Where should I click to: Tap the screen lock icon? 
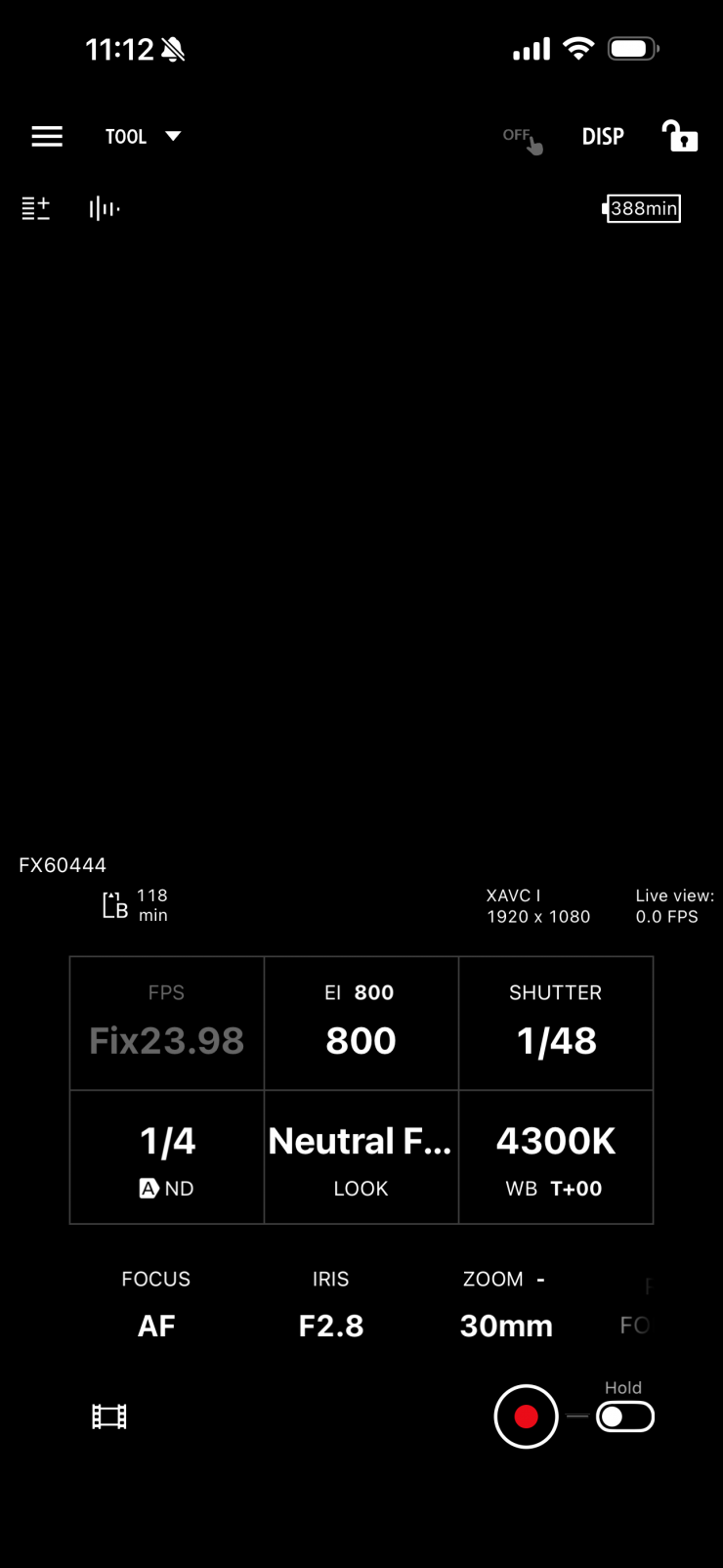679,136
